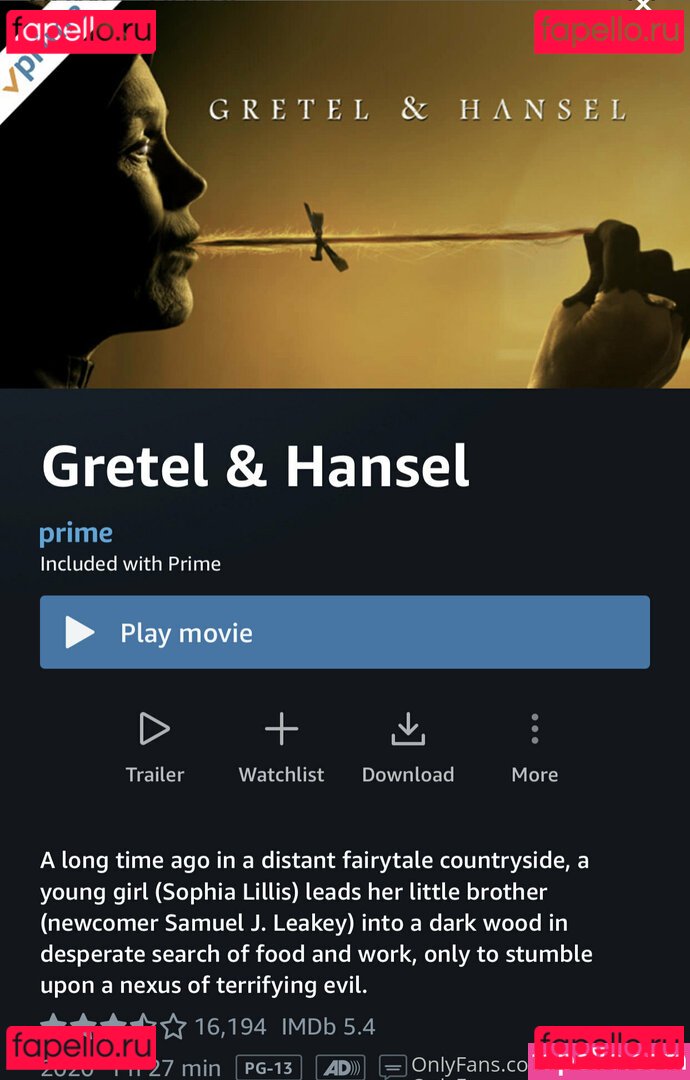This screenshot has width=690, height=1080.
Task: Open the More options menu
Action: [x=534, y=745]
